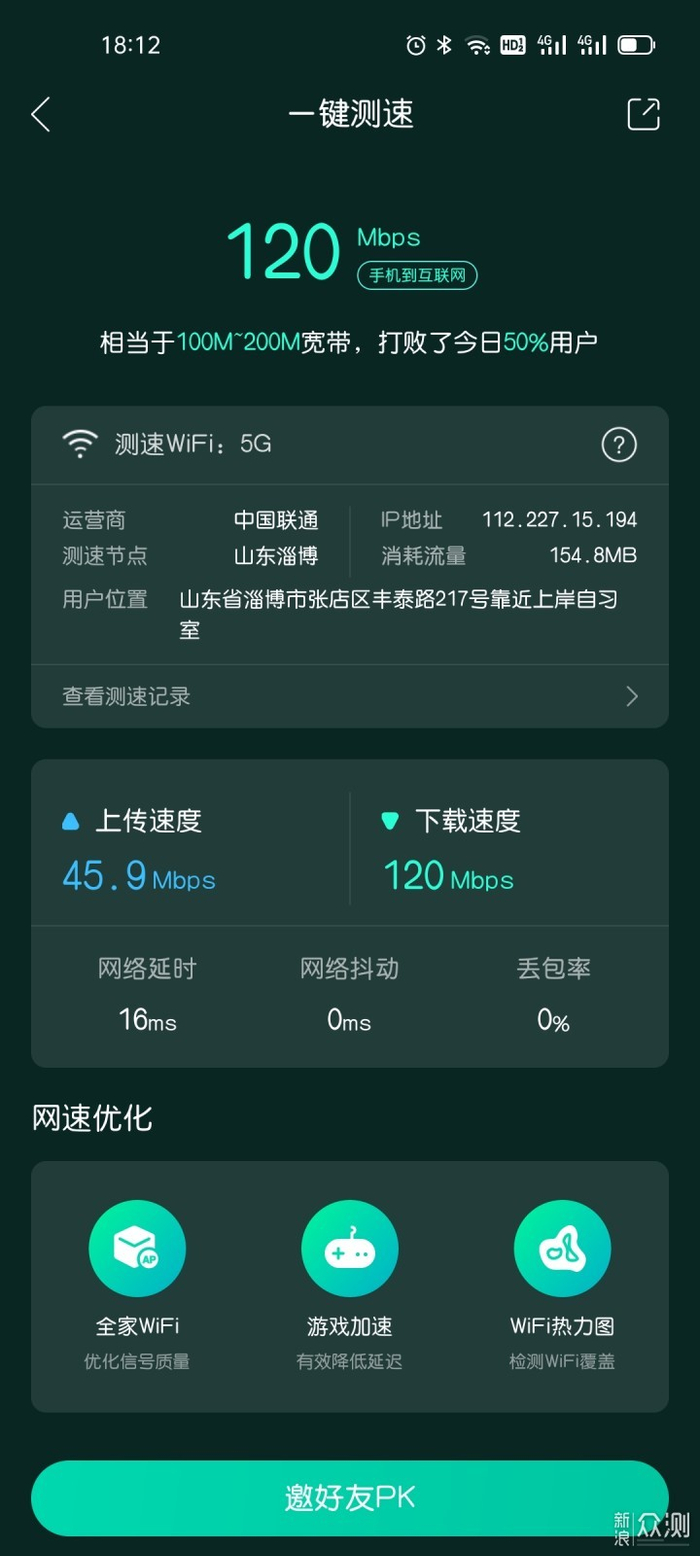700x1556 pixels.
Task: View speed test records (查看测速记录)
Action: pyautogui.click(x=350, y=696)
